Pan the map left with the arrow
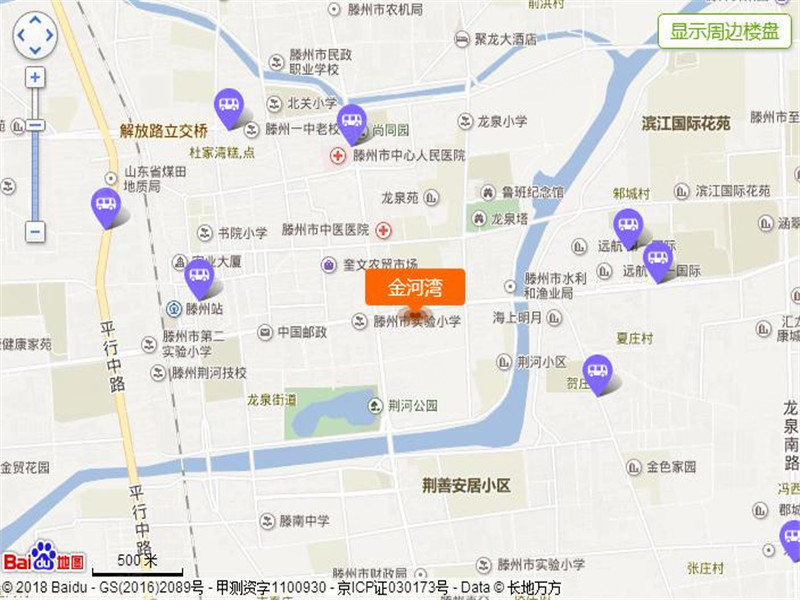Image resolution: width=800 pixels, height=600 pixels. point(21,36)
